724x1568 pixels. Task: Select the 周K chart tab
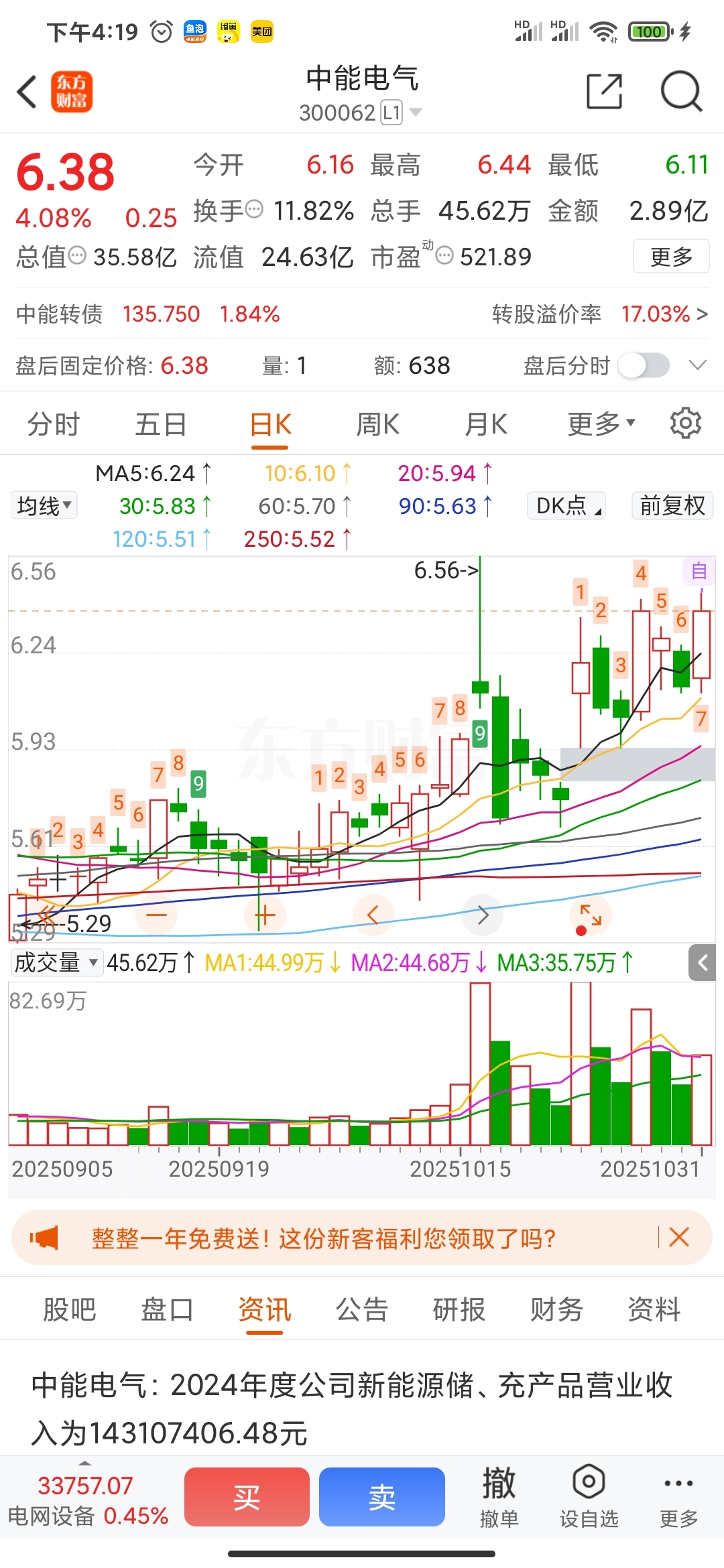[377, 424]
